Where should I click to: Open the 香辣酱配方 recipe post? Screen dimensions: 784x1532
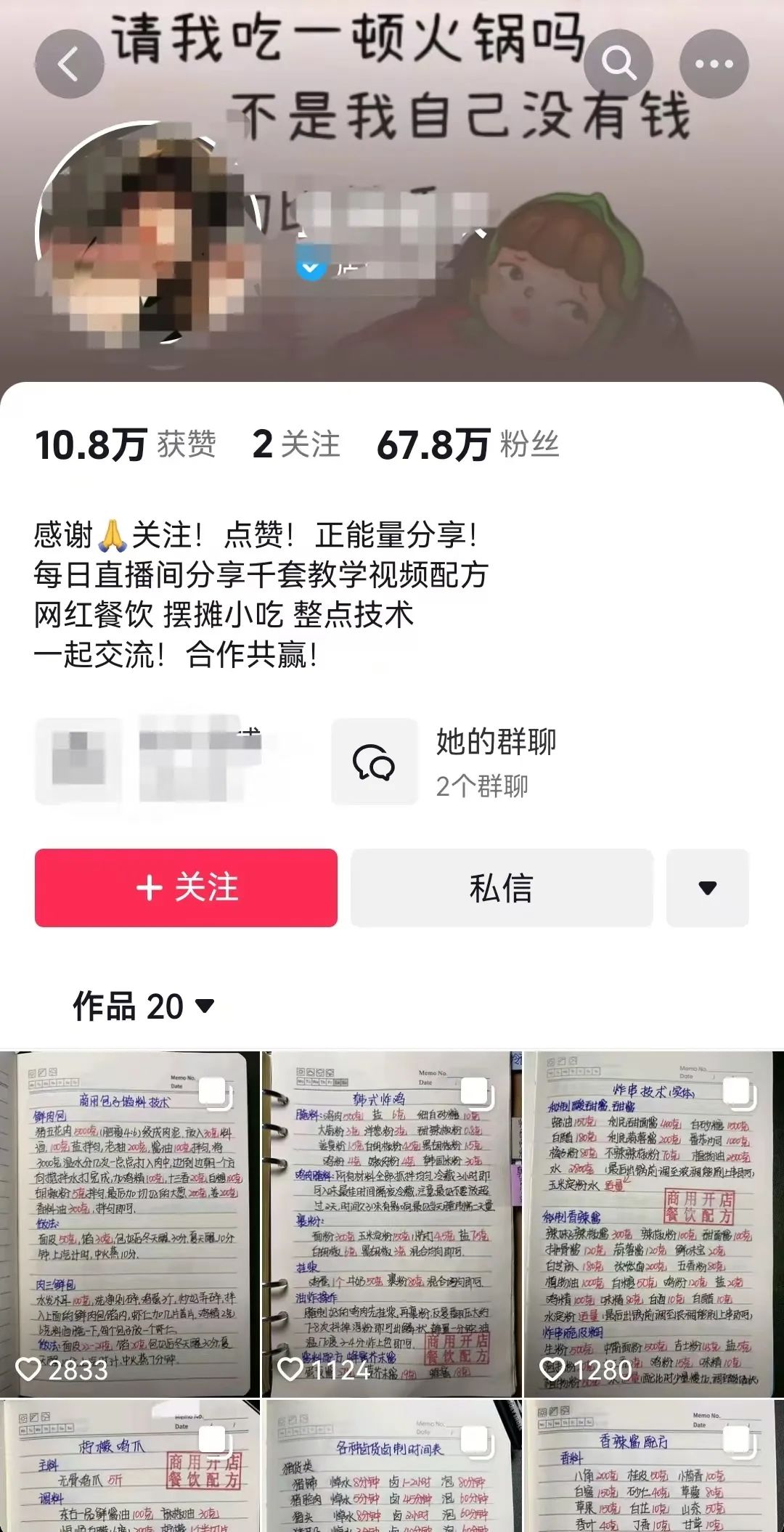[x=653, y=1467]
